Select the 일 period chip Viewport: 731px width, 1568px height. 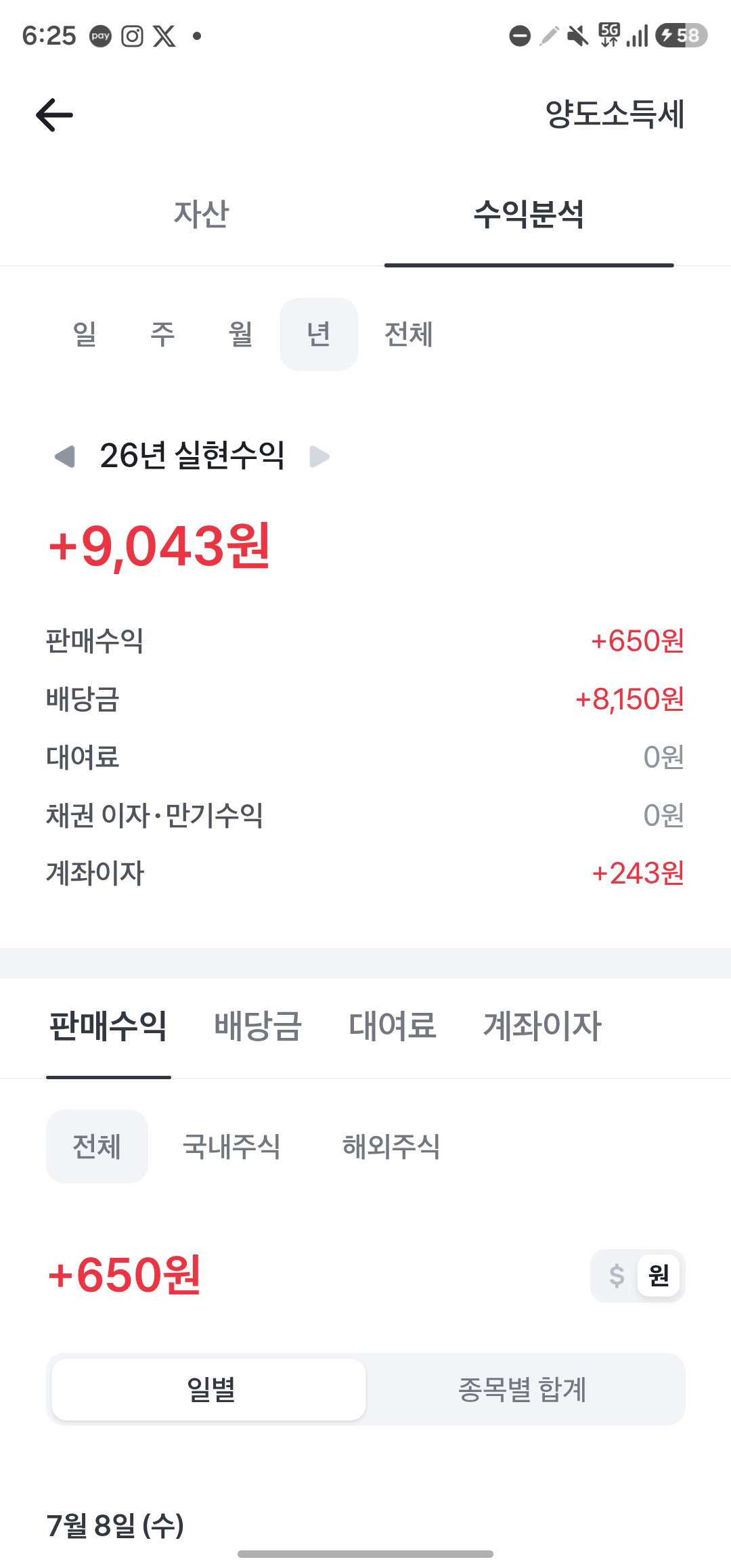85,334
